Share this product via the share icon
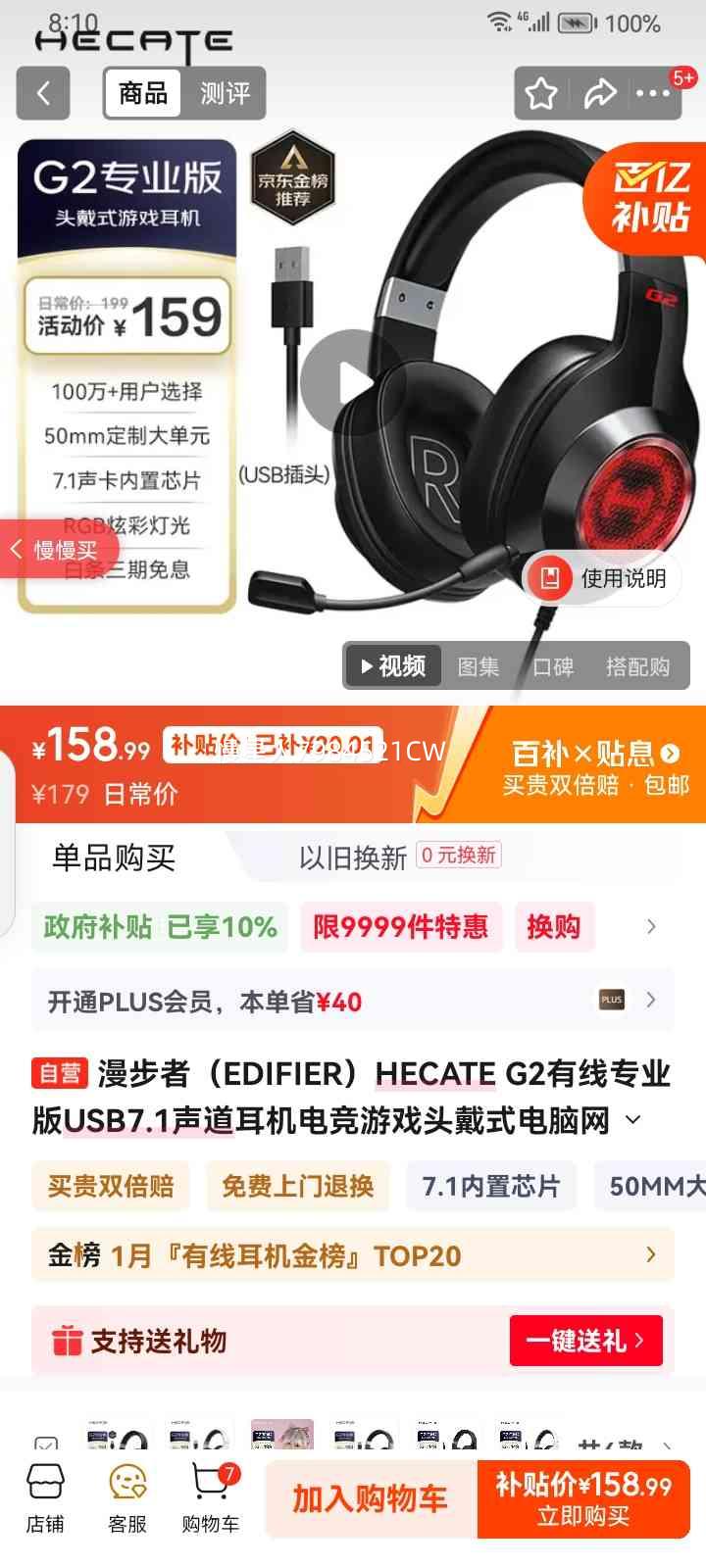Screen dimensions: 706x1568 pyautogui.click(x=599, y=93)
